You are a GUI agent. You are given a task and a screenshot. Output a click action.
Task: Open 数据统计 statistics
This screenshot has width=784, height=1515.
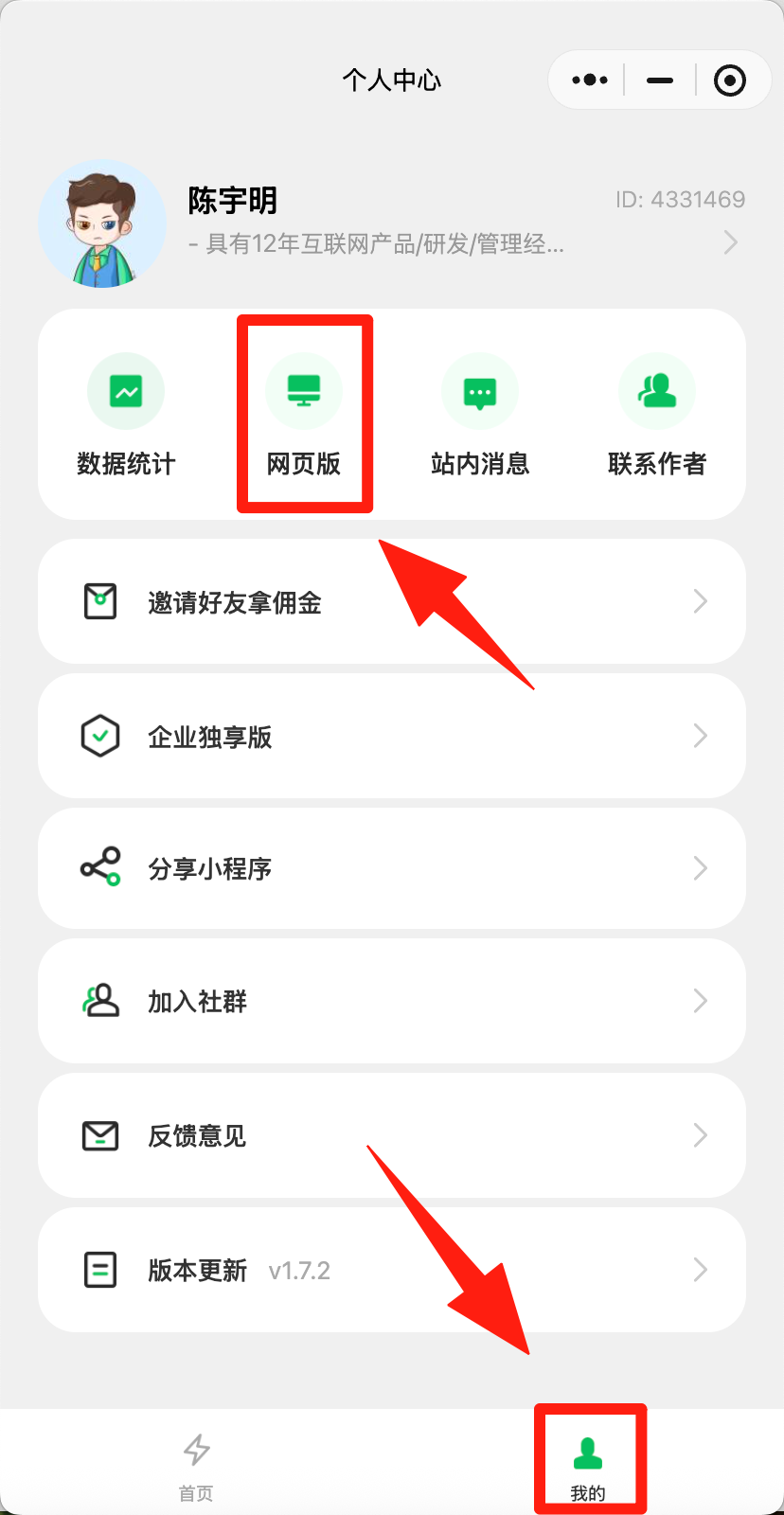click(126, 414)
